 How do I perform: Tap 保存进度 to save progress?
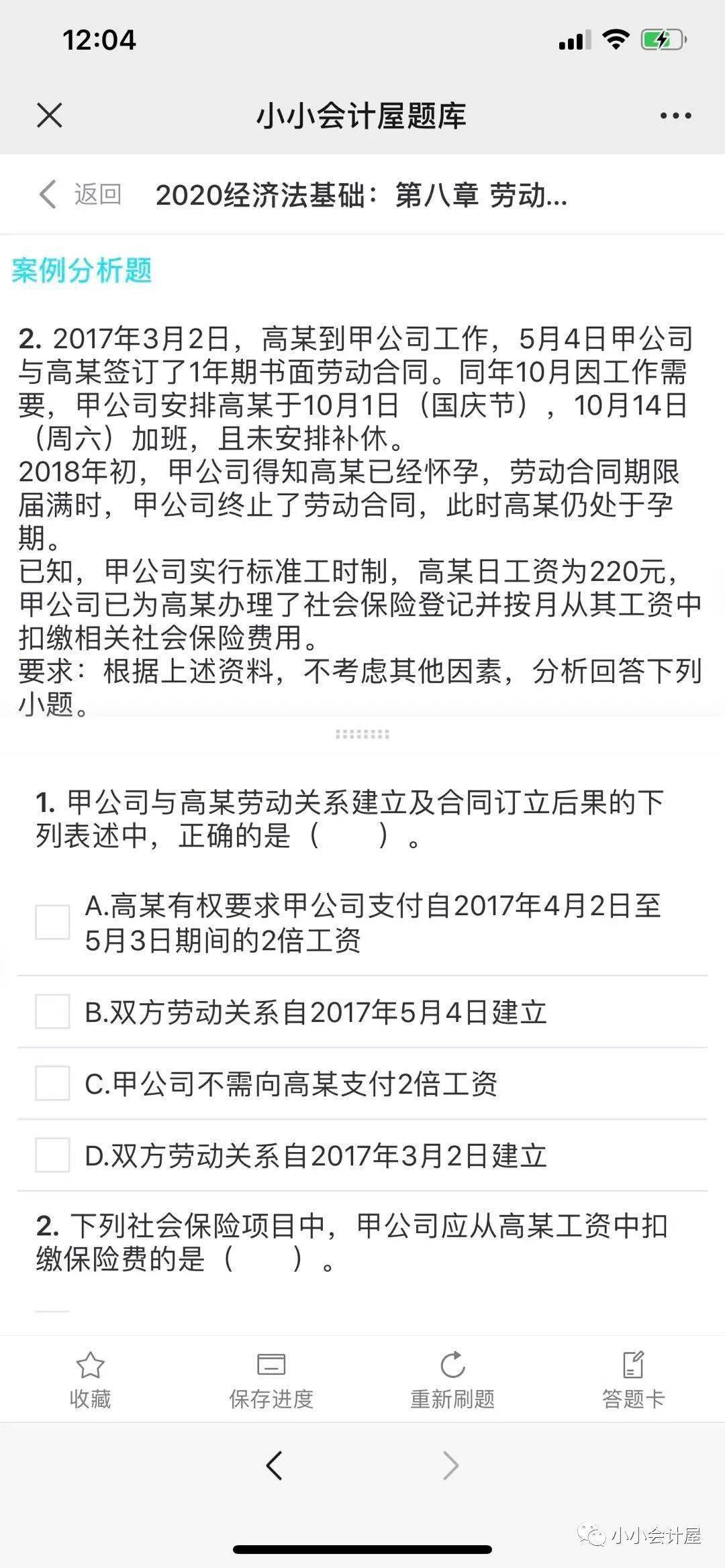pos(271,1379)
